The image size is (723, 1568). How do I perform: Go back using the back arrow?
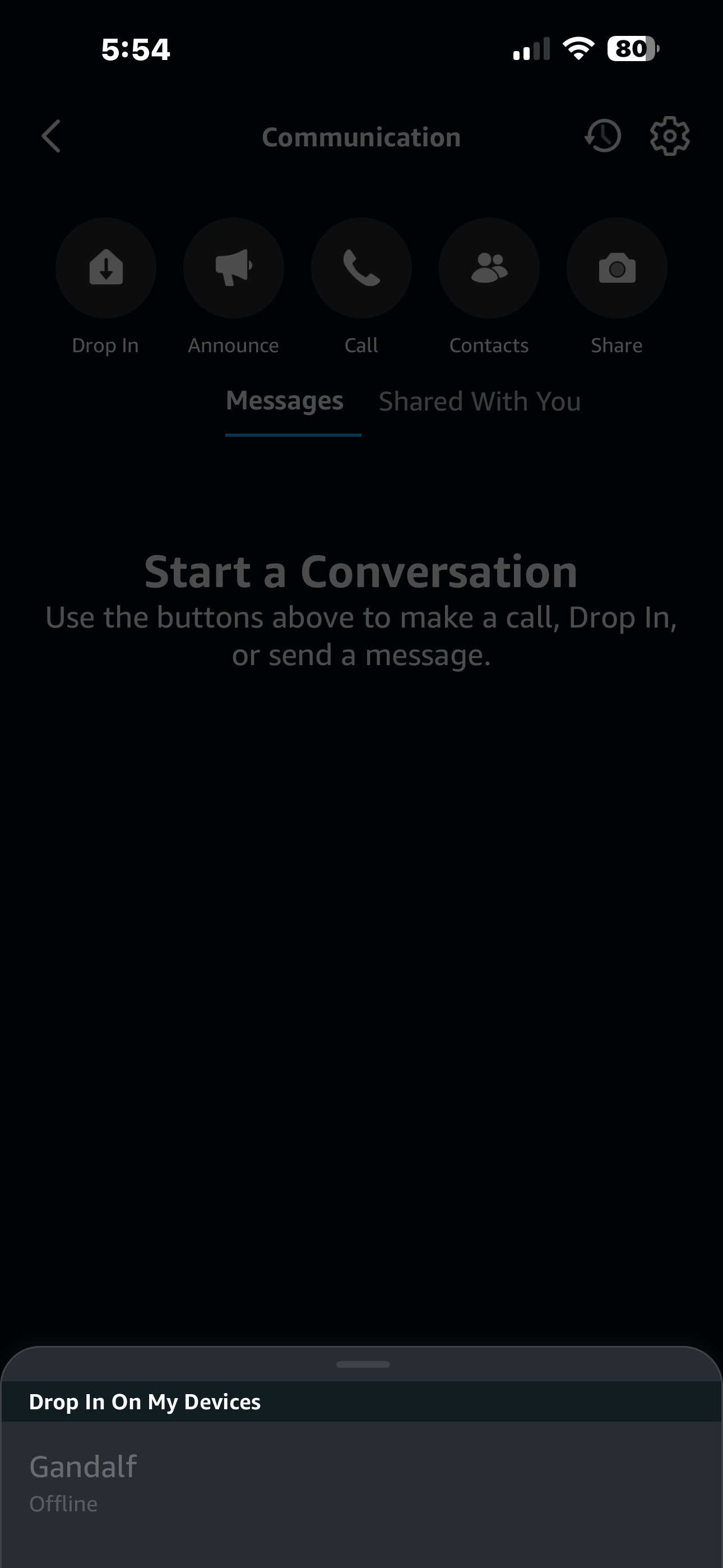(51, 136)
